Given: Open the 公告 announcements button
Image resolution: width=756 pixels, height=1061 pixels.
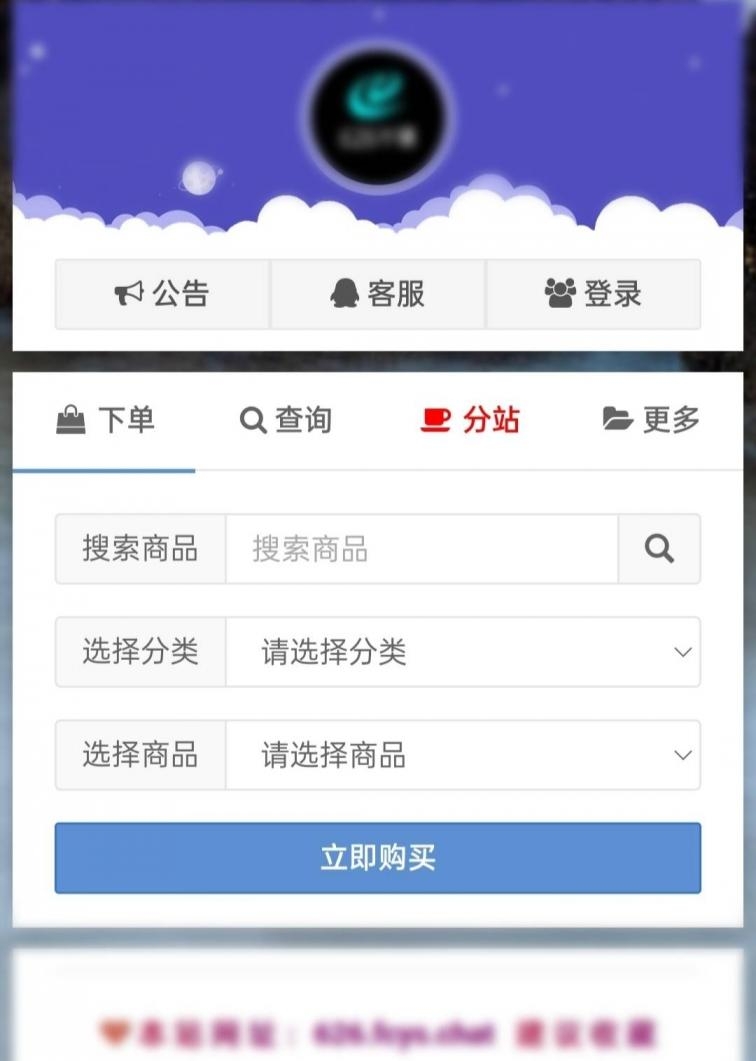Looking at the screenshot, I should tap(162, 294).
